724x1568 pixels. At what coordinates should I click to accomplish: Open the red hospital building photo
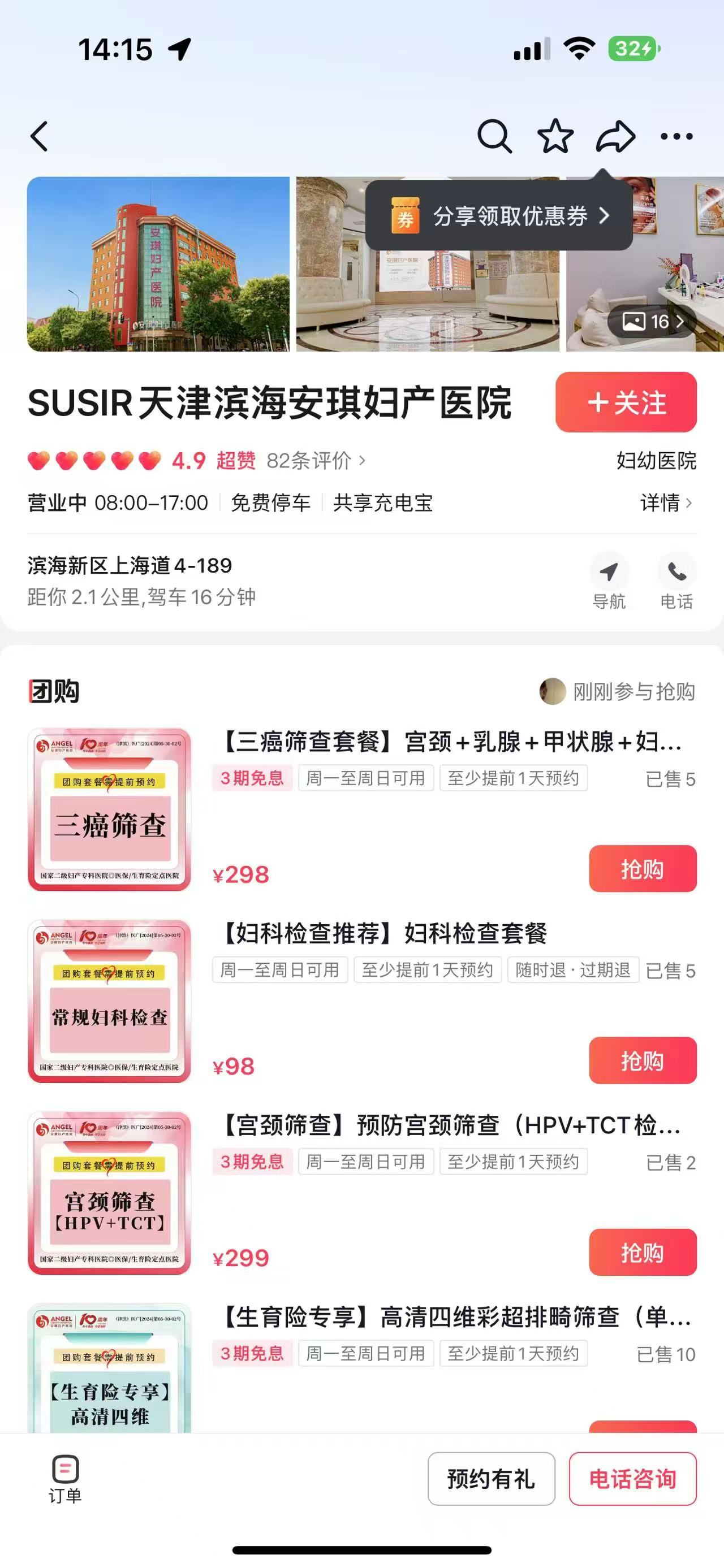(x=158, y=263)
